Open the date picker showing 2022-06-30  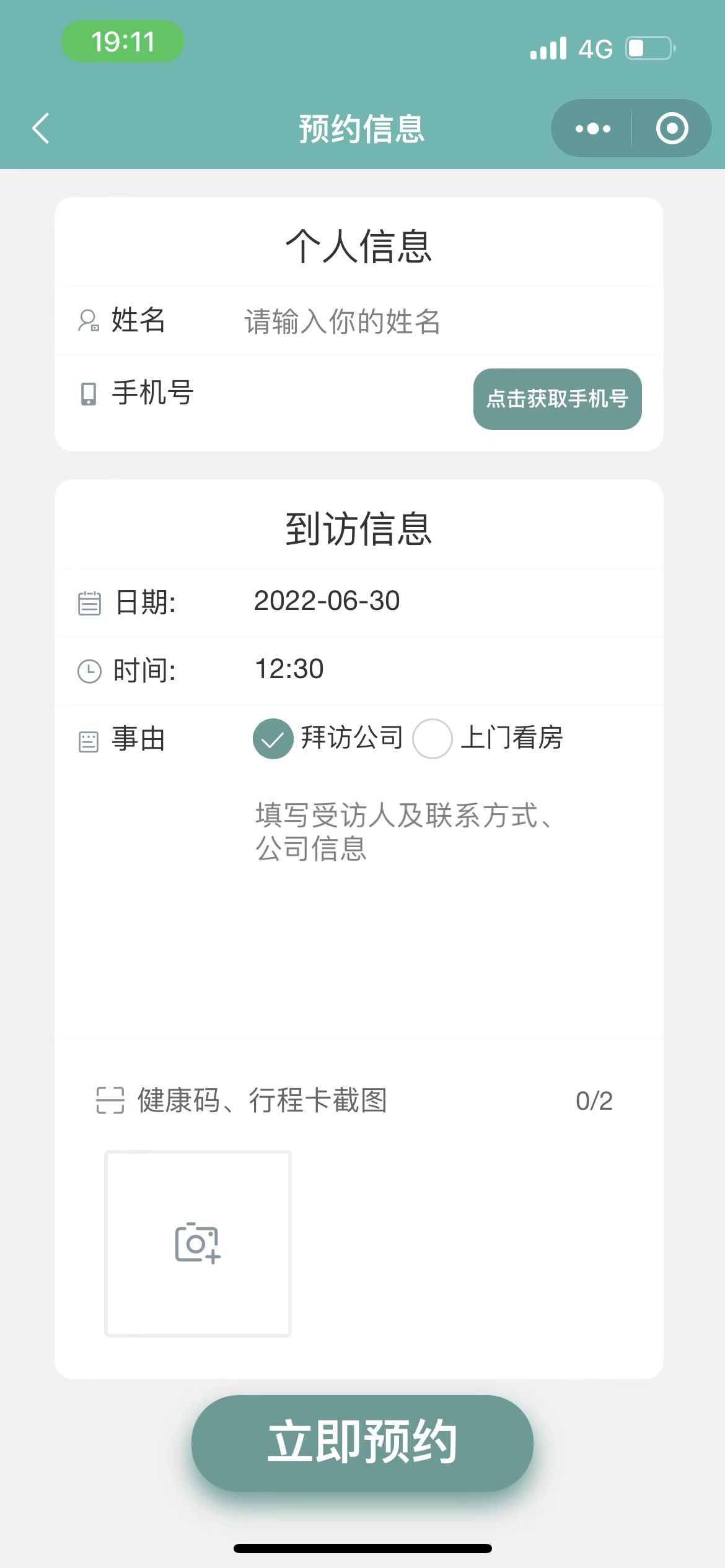pos(327,601)
